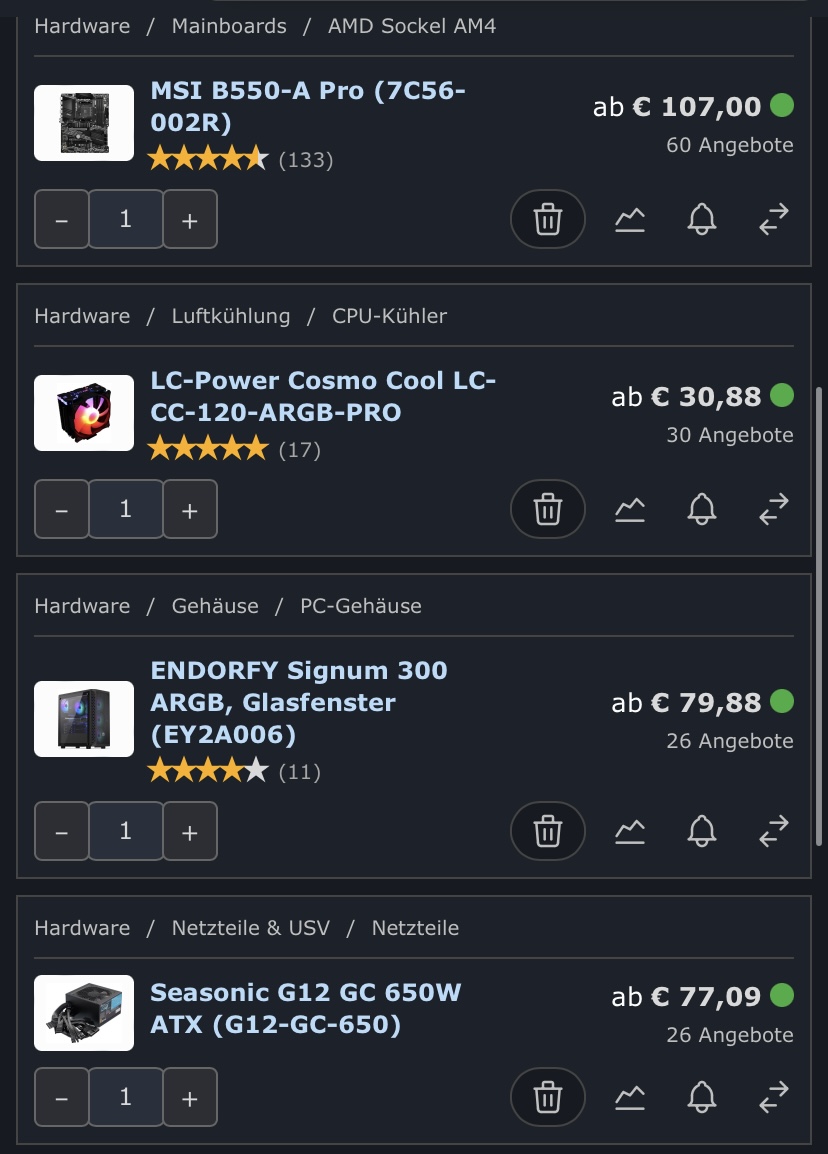Screen dimensions: 828x1154
Task: Enable price alert for ENDORFY Signum 300
Action: click(702, 831)
